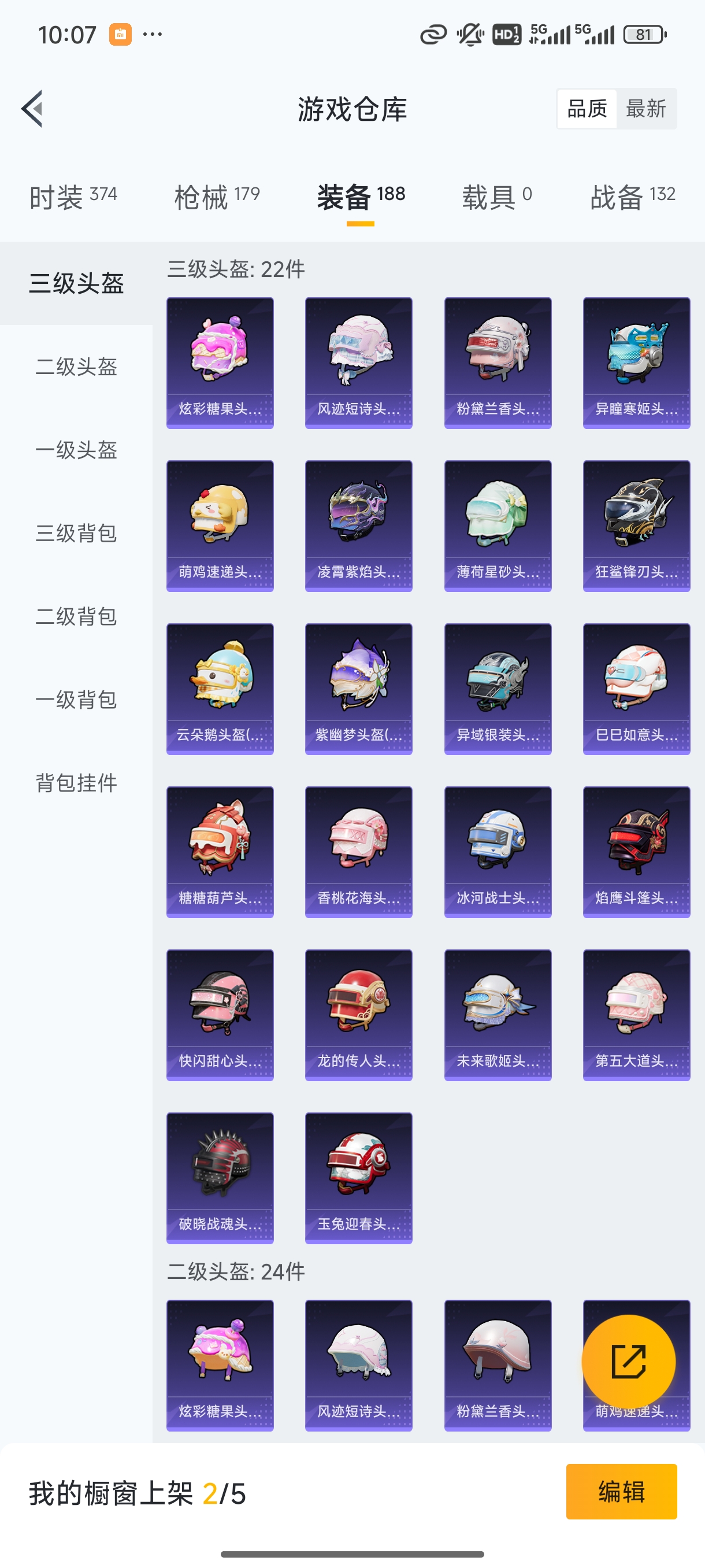
Task: Jump to 一级头盔 category
Action: 76,450
